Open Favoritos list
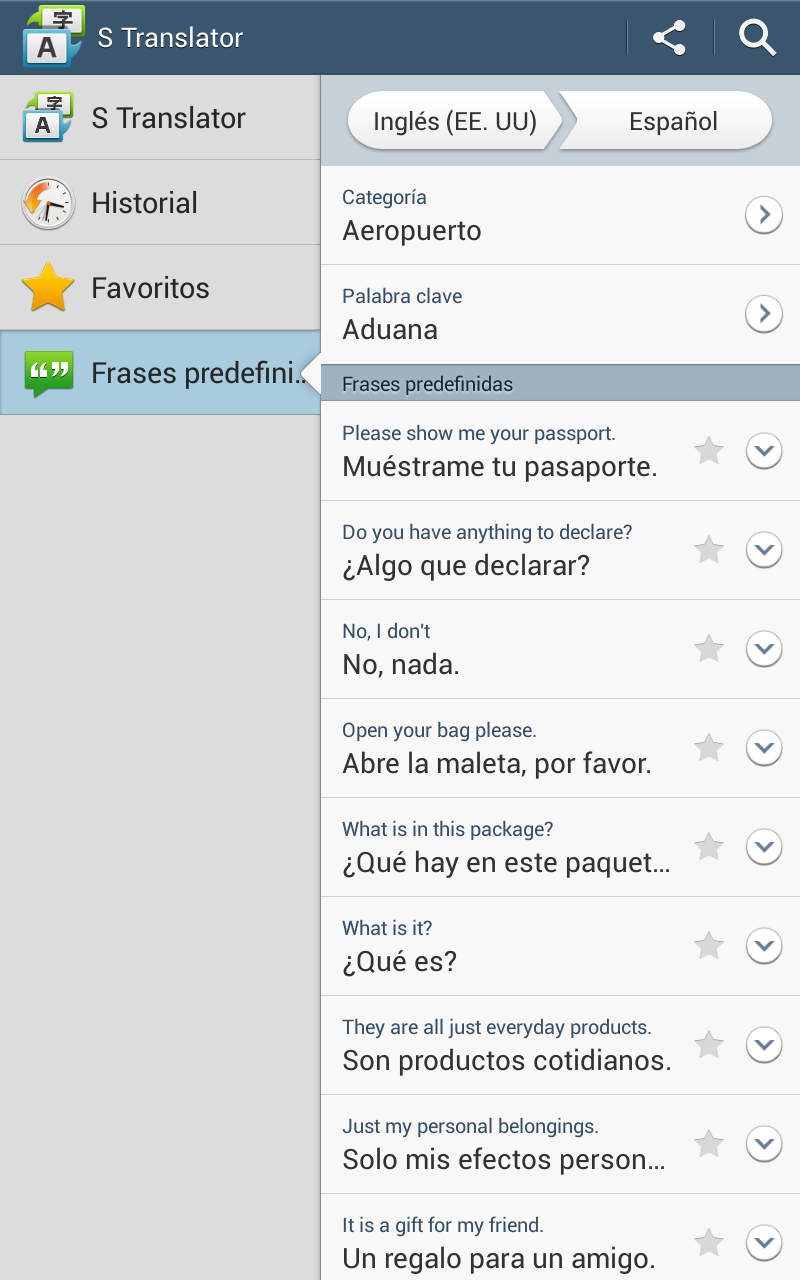800x1280 pixels. 160,288
